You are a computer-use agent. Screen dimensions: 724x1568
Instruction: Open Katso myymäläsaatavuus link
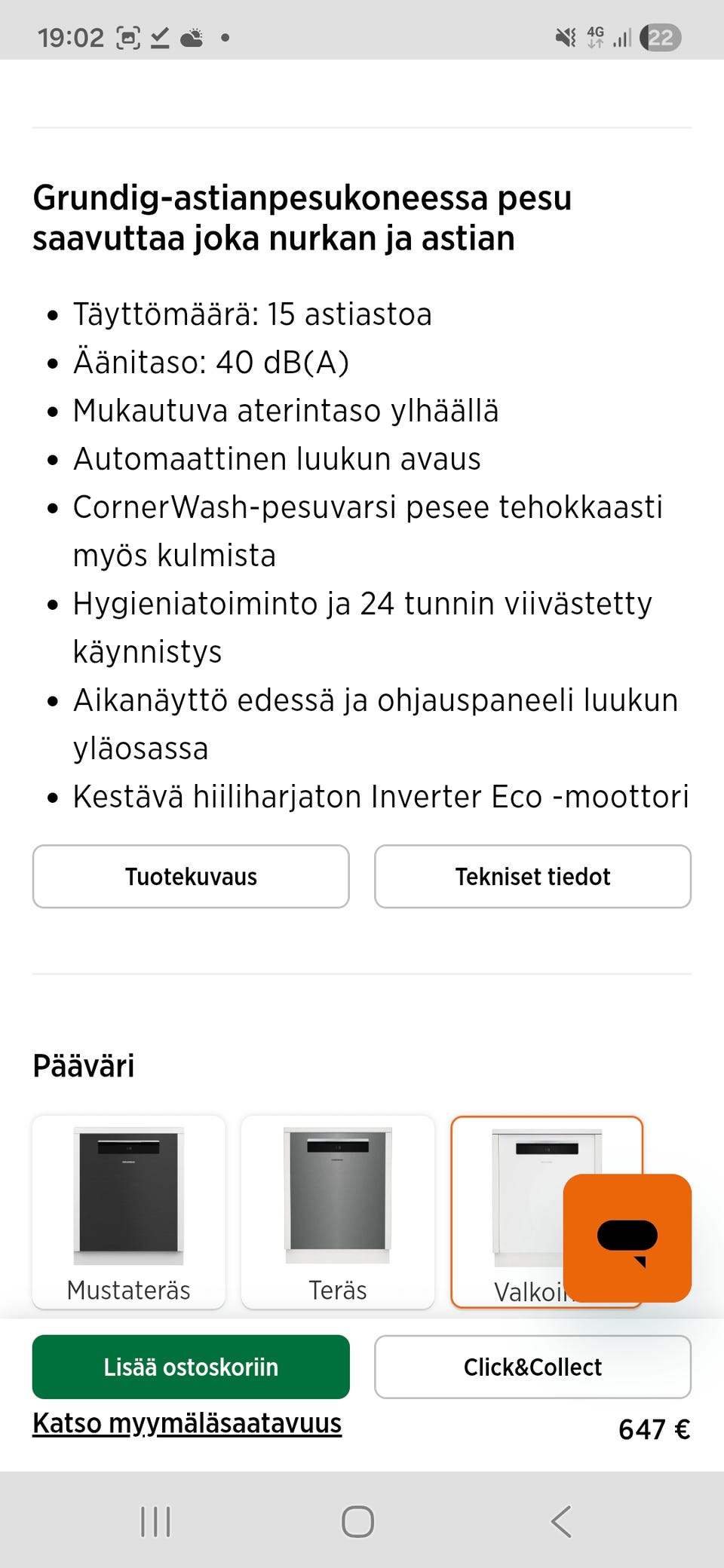(187, 1423)
